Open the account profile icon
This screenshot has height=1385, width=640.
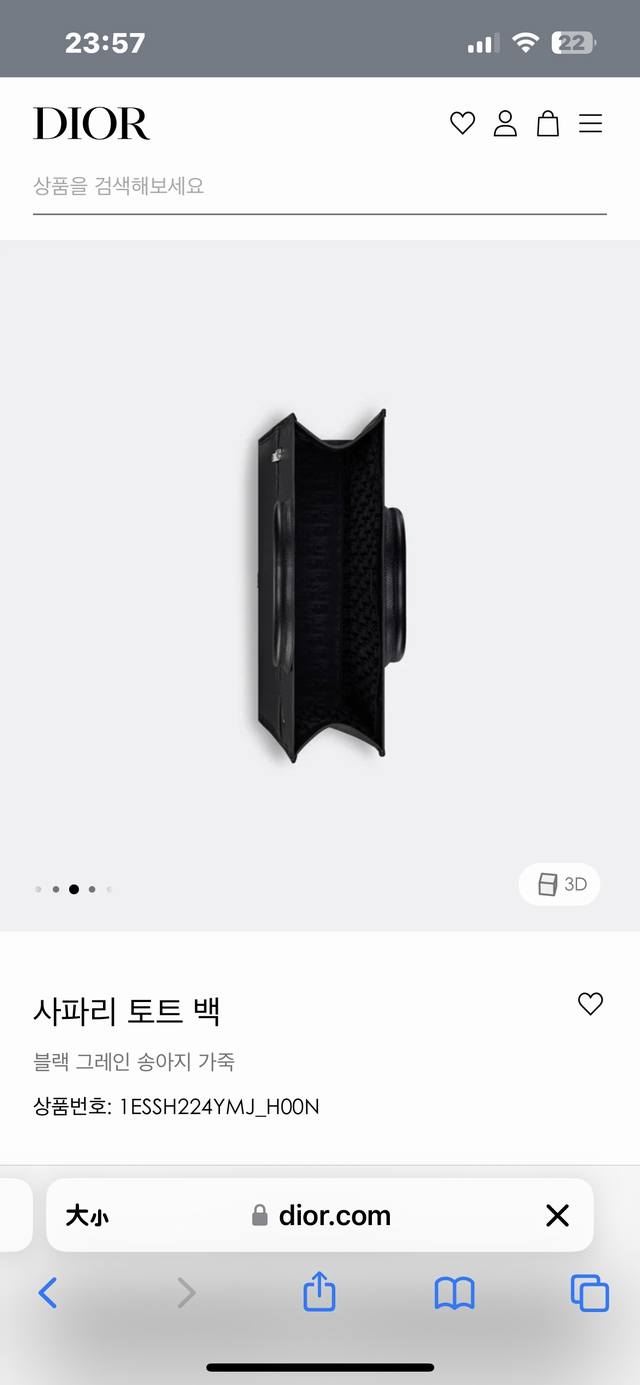tap(505, 124)
